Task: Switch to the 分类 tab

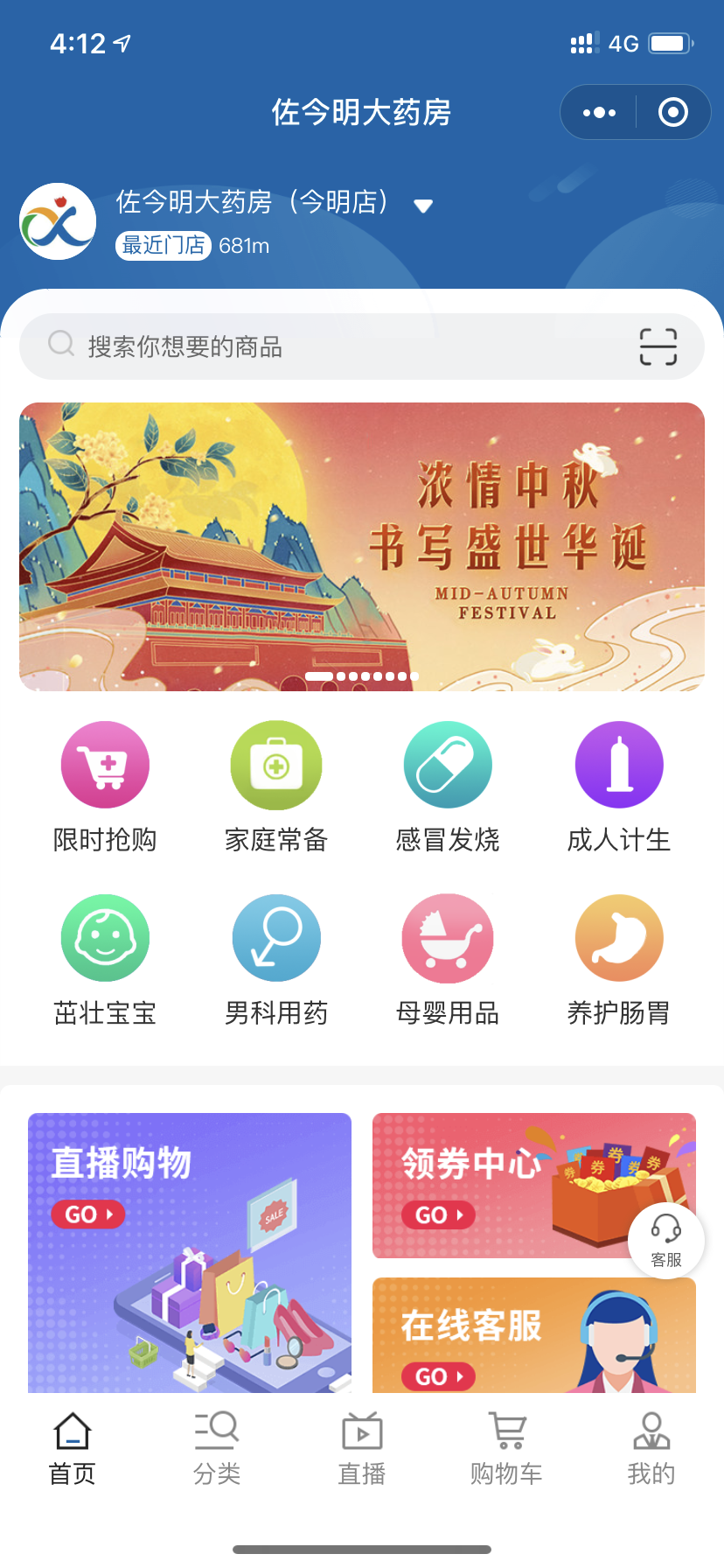Action: [217, 1448]
